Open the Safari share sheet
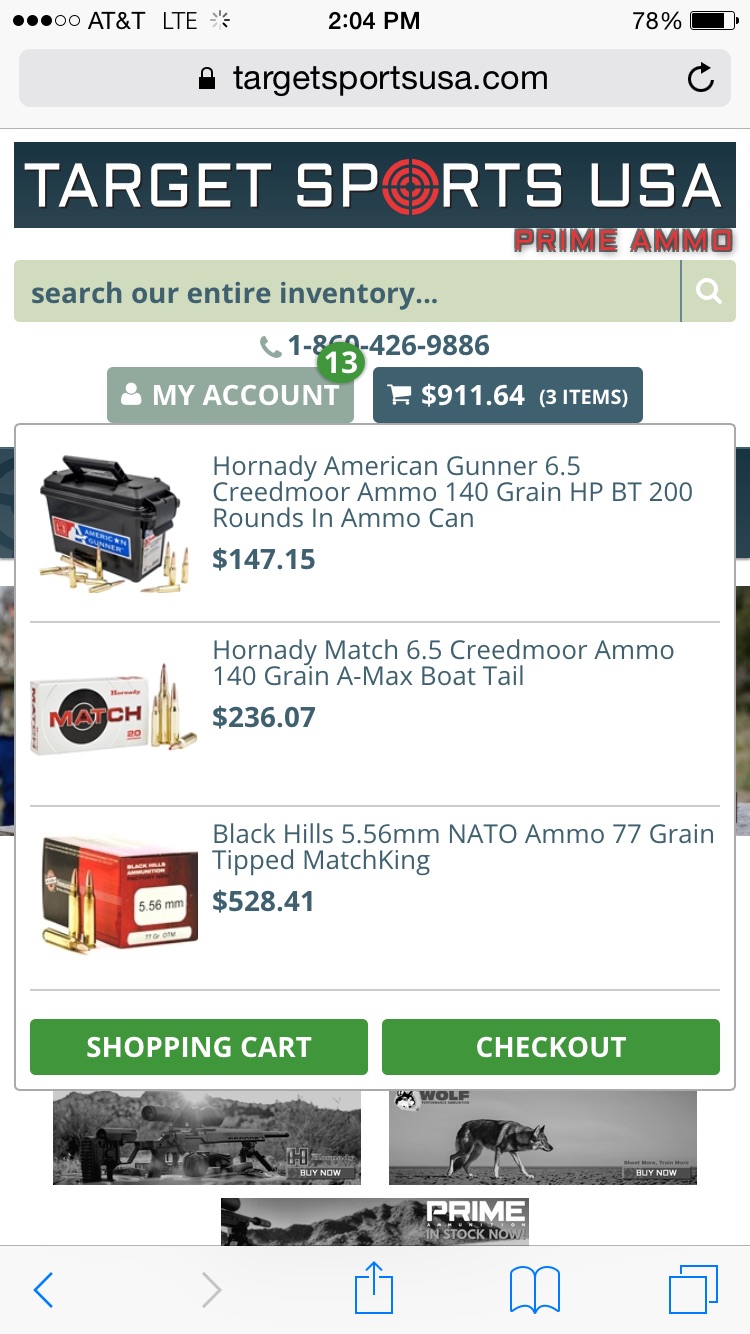750x1334 pixels. coord(375,1288)
